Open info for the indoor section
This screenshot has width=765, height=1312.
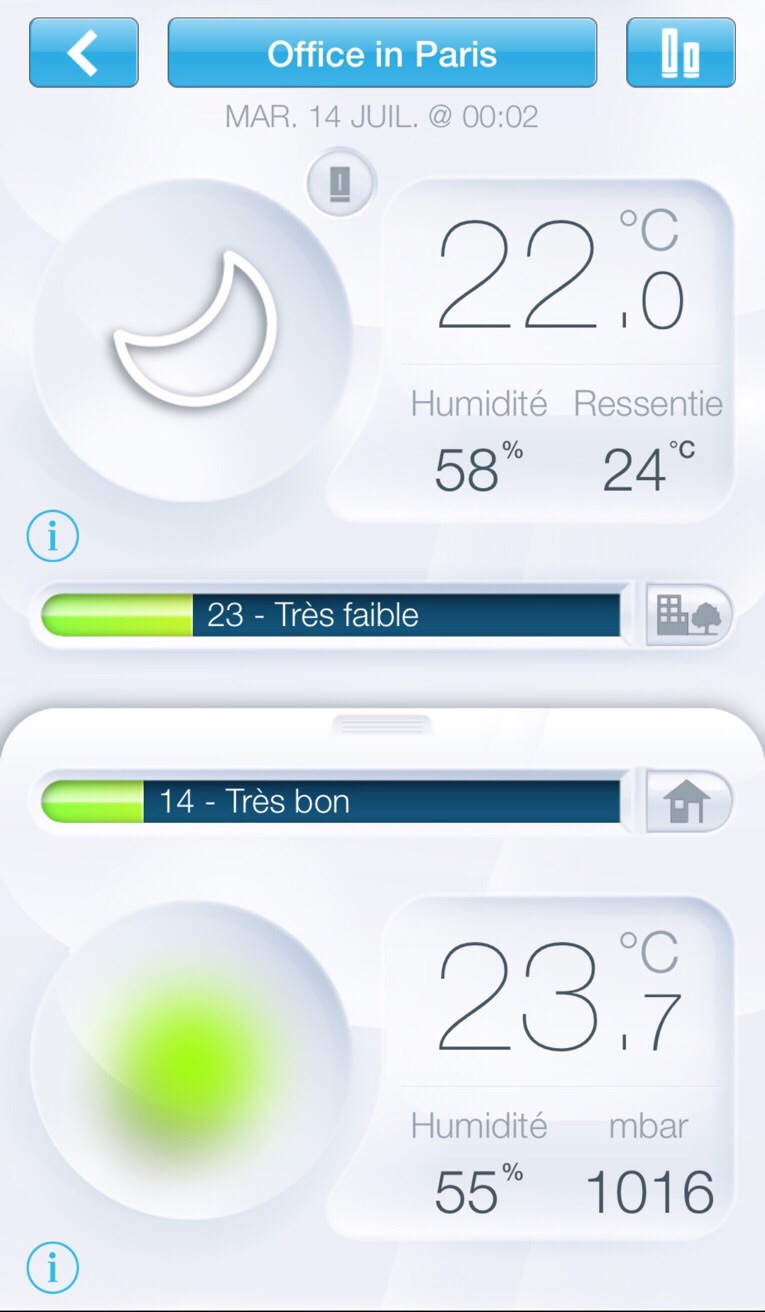tap(52, 1268)
